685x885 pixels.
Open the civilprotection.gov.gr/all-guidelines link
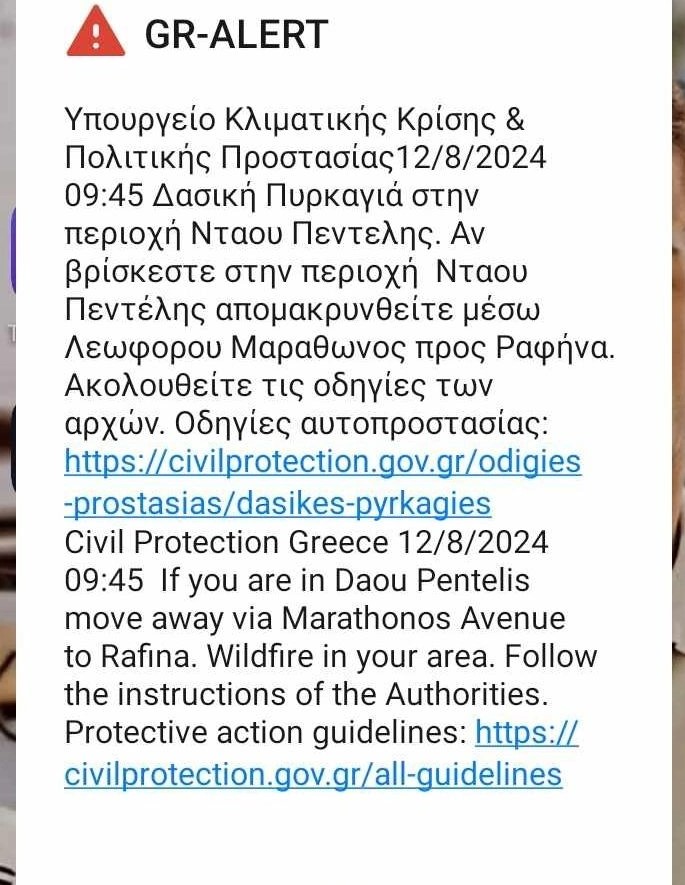[x=312, y=773]
